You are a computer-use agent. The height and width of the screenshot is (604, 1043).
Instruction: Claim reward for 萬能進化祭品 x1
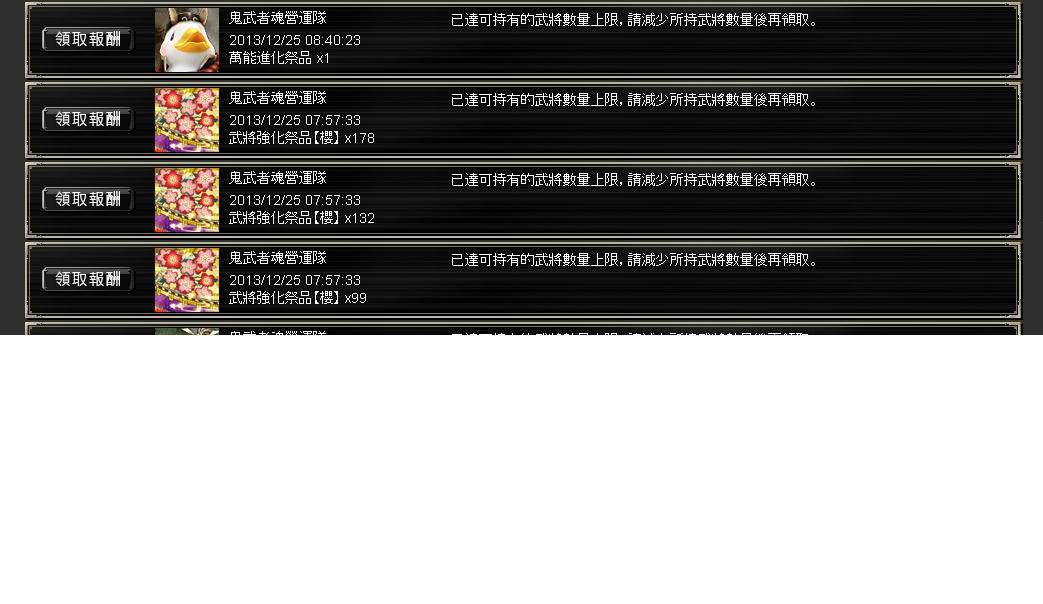pyautogui.click(x=88, y=39)
